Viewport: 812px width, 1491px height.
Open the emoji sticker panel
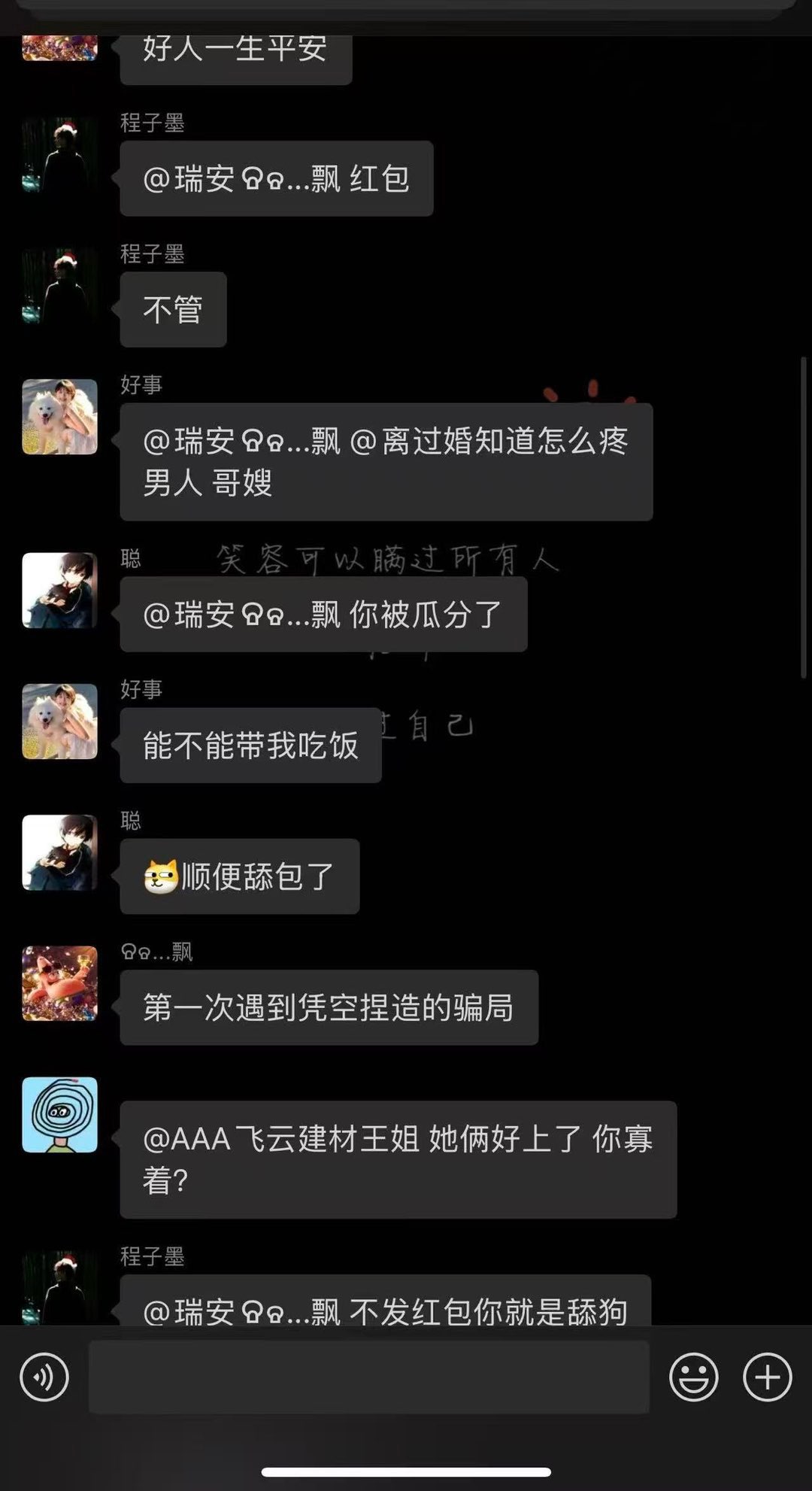693,1377
